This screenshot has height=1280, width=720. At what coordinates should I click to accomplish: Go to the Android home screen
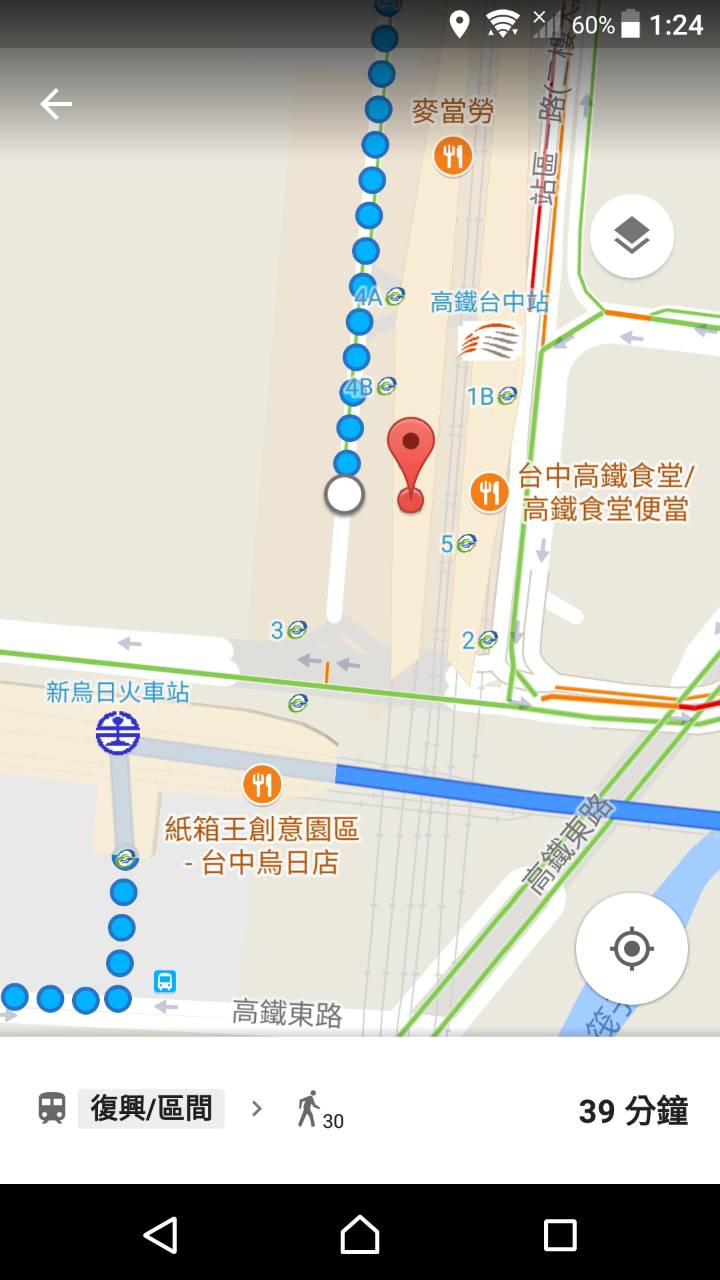(360, 1235)
